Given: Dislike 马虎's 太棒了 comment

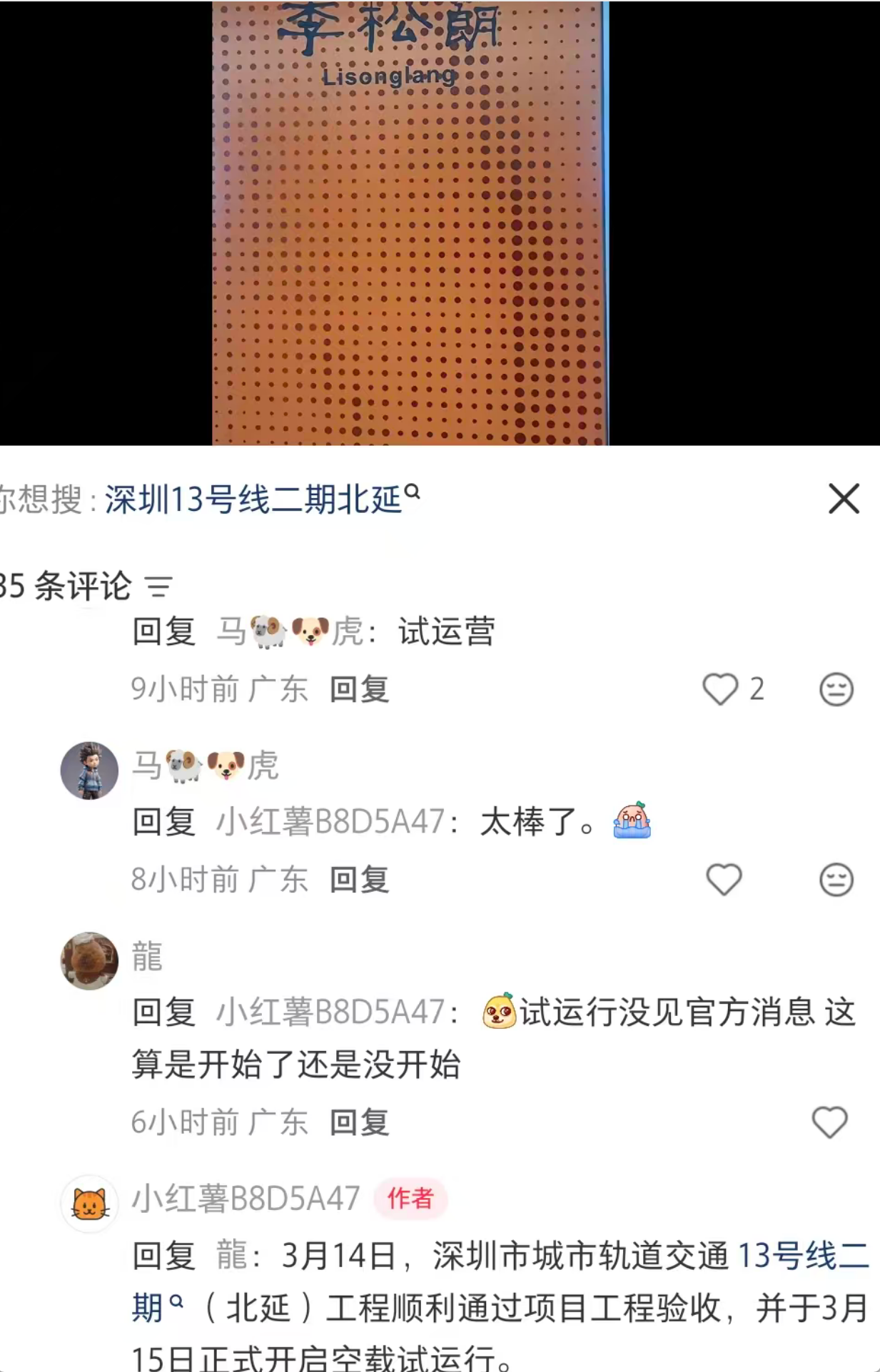Looking at the screenshot, I should click(x=836, y=880).
